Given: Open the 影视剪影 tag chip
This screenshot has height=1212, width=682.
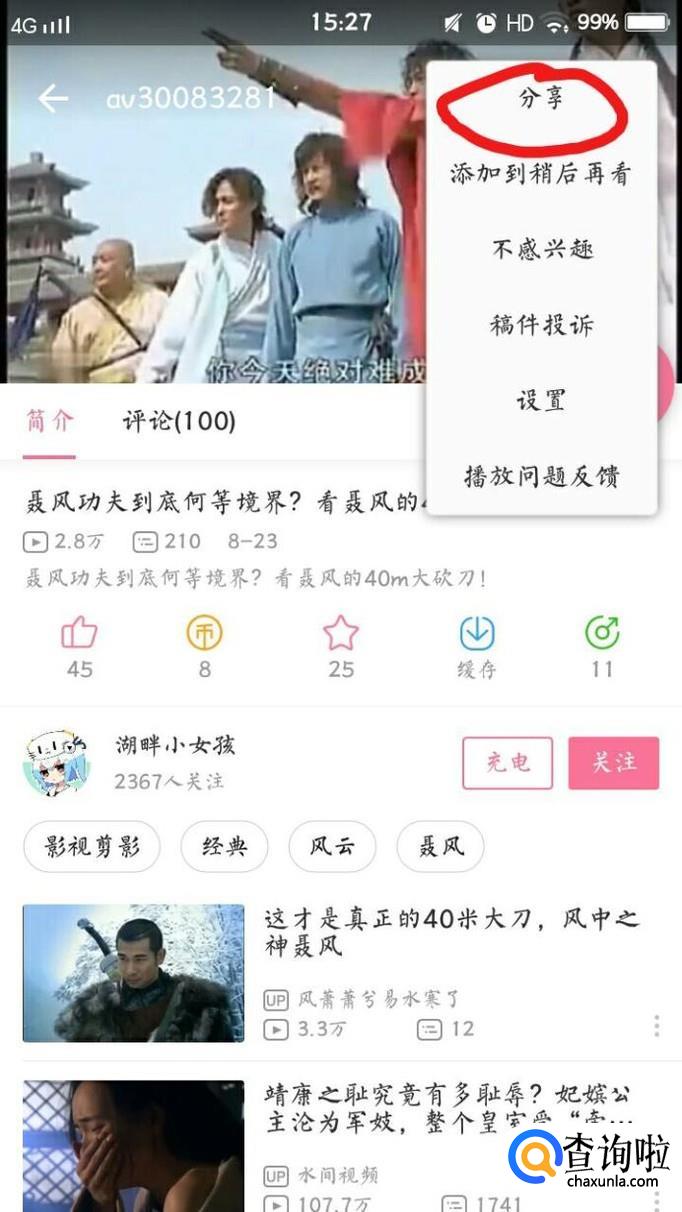Looking at the screenshot, I should coord(91,847).
